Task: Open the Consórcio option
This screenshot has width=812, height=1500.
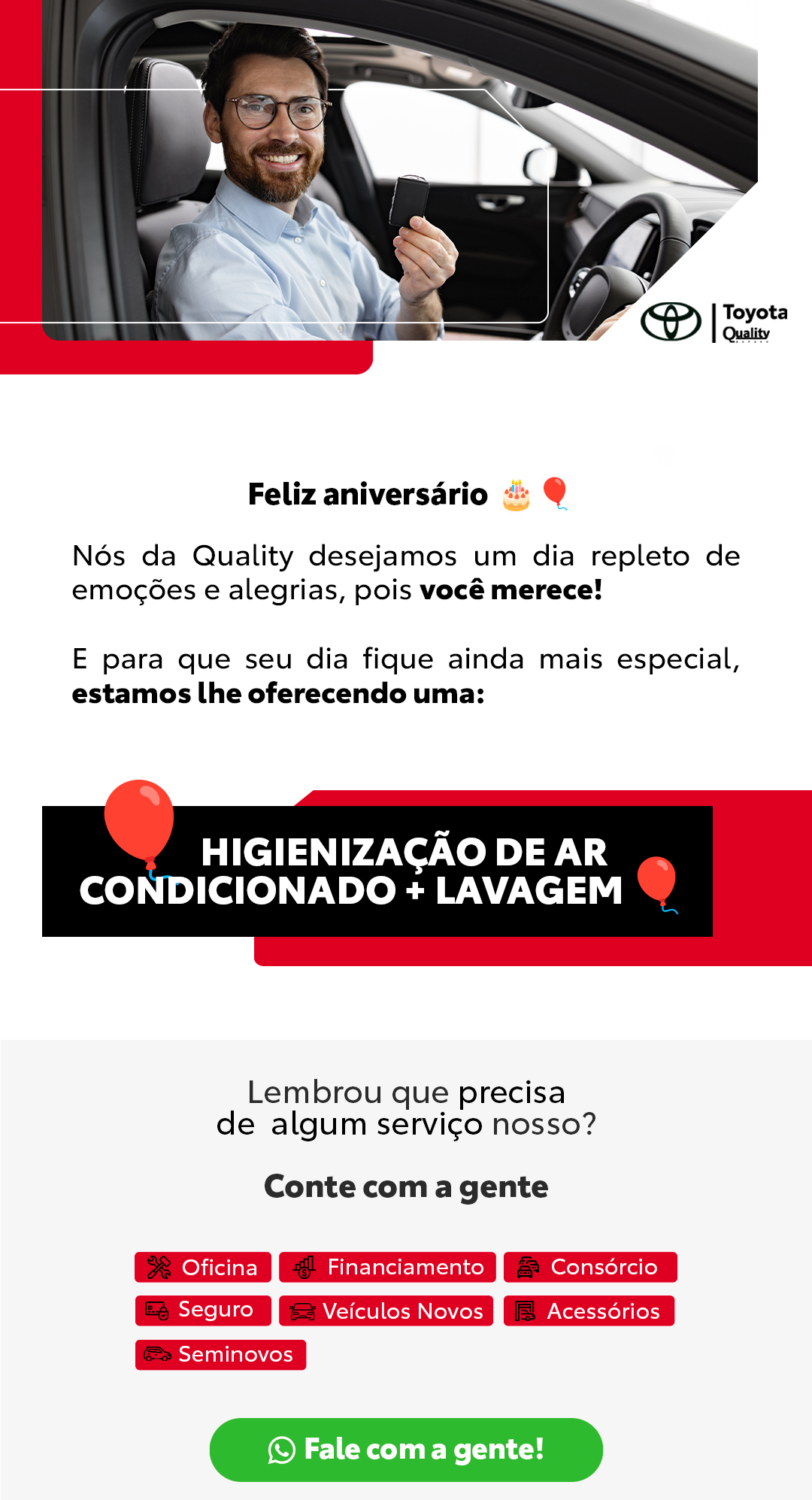Action: (x=590, y=1267)
